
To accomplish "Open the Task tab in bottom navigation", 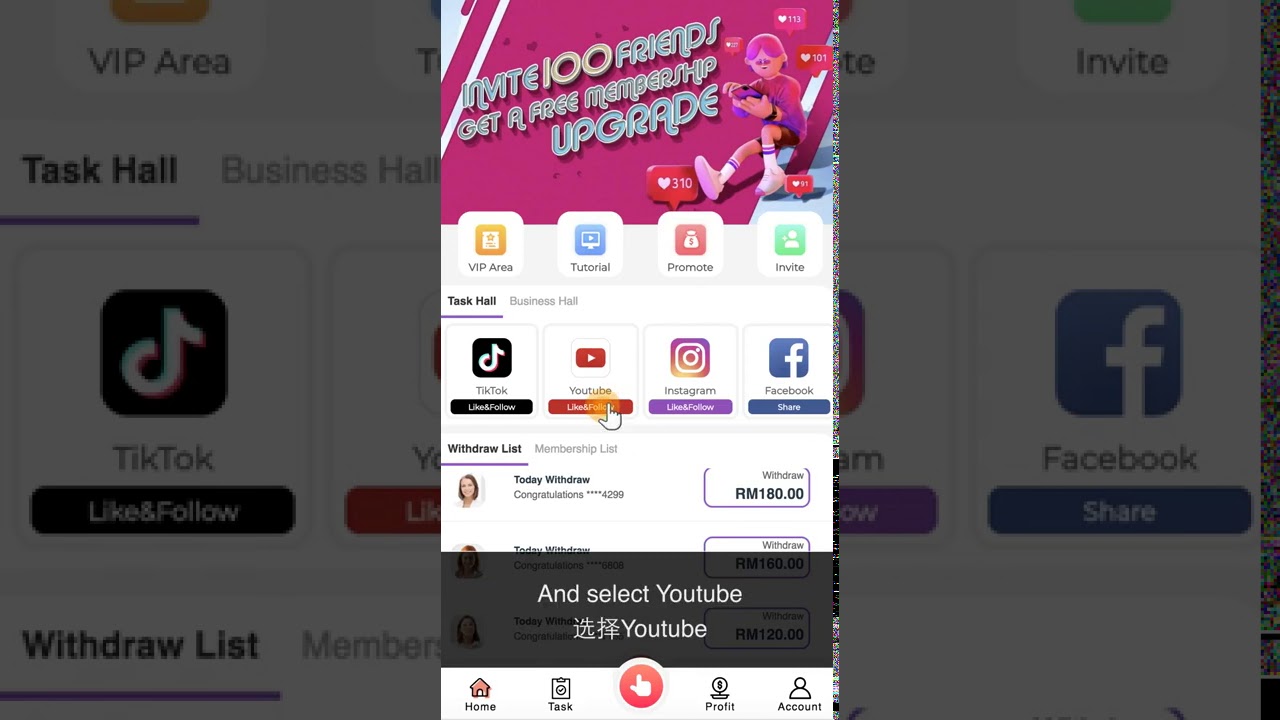I will click(560, 694).
